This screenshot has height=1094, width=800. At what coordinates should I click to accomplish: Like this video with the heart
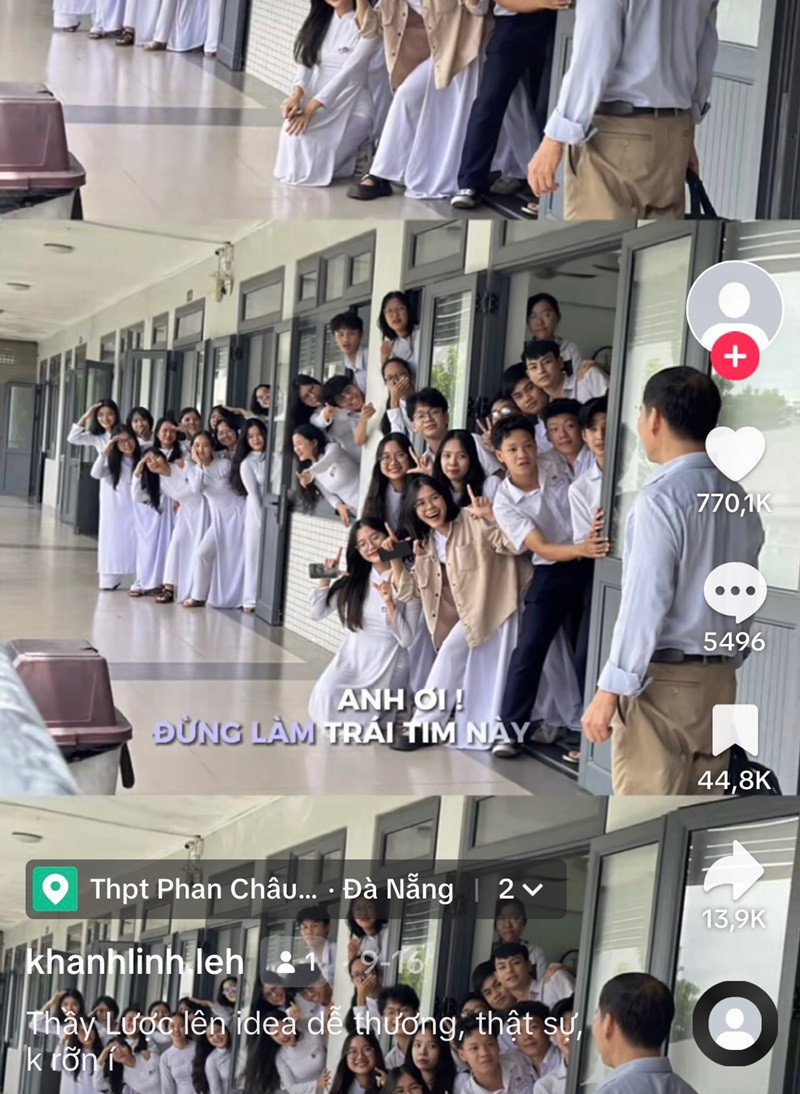click(x=735, y=455)
